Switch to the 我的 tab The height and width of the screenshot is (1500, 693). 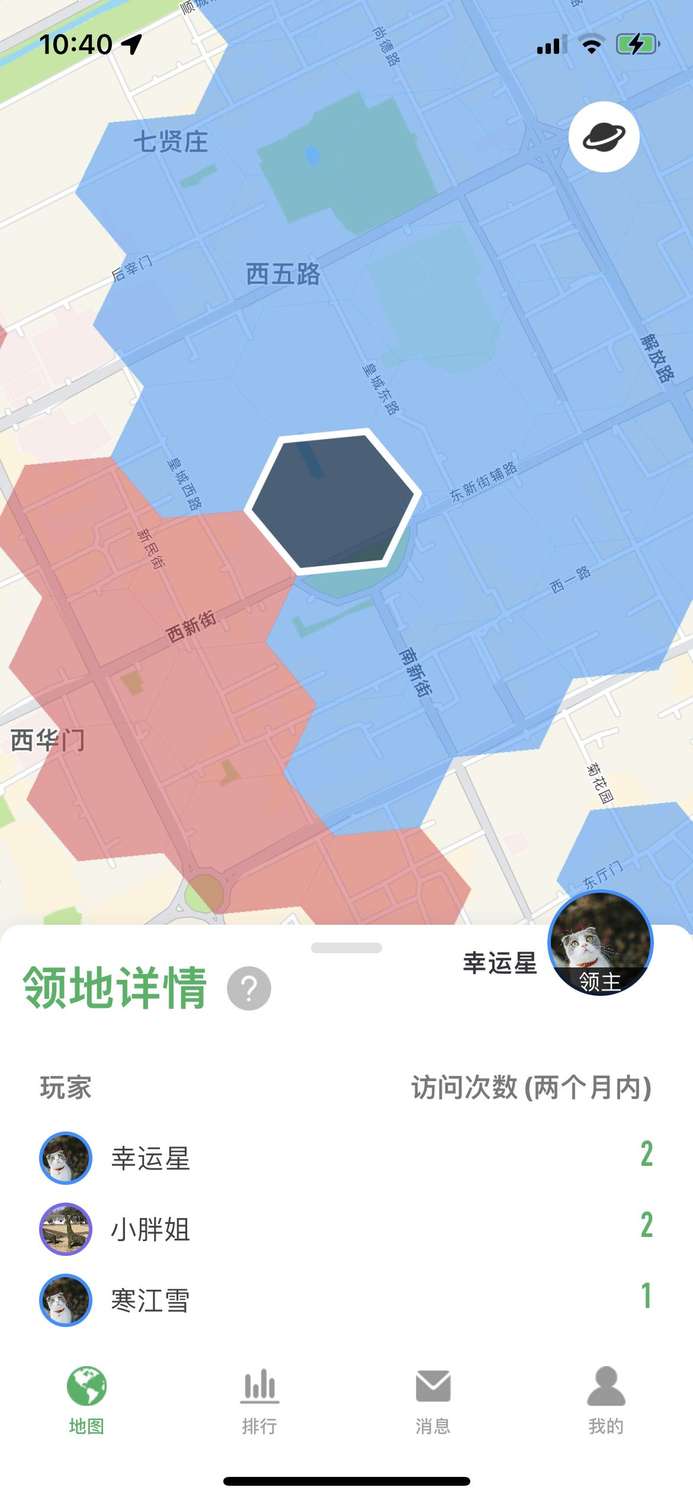pyautogui.click(x=606, y=1401)
